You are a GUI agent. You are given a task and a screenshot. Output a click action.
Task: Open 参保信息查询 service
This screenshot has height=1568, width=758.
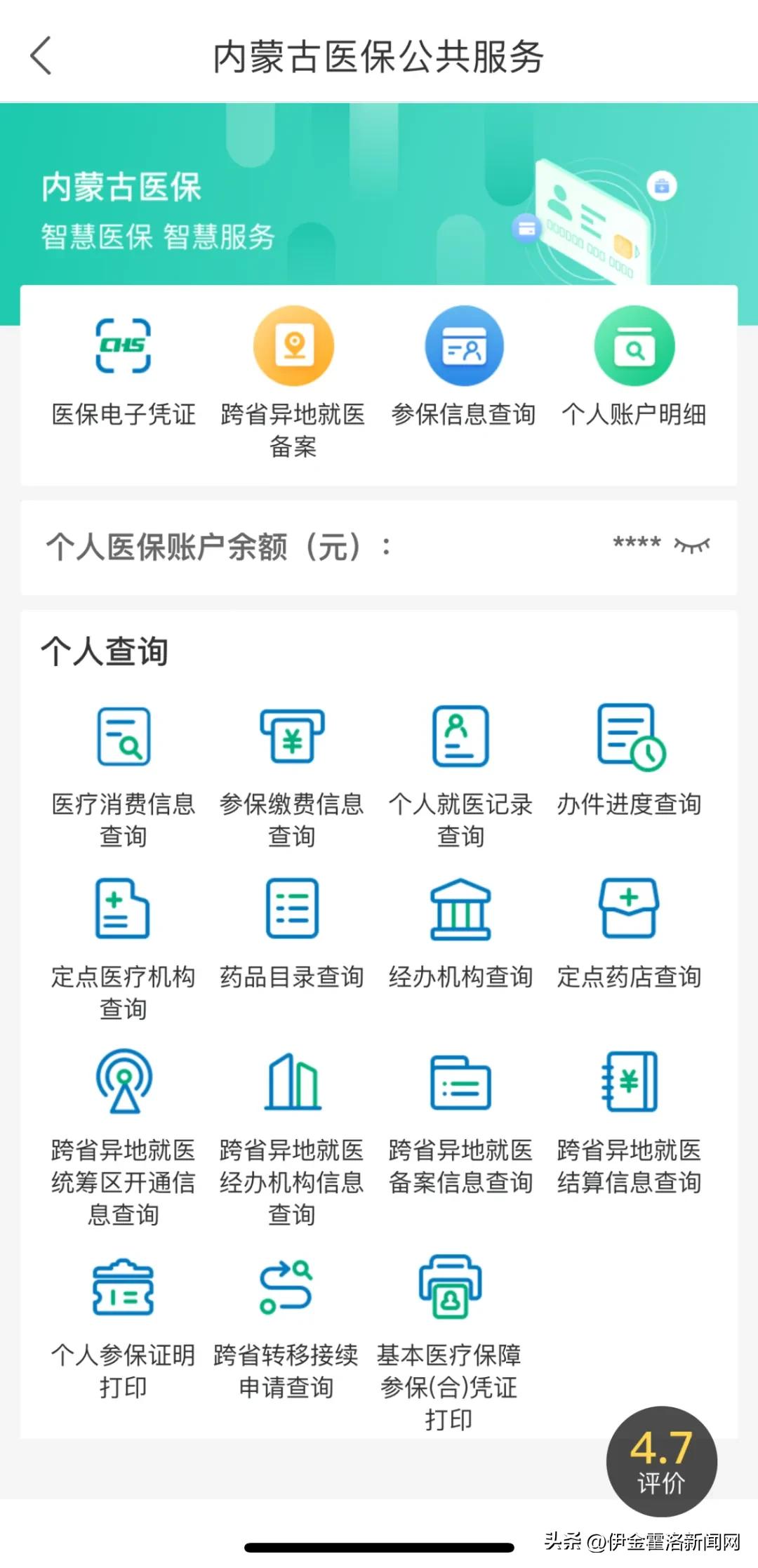click(x=463, y=368)
